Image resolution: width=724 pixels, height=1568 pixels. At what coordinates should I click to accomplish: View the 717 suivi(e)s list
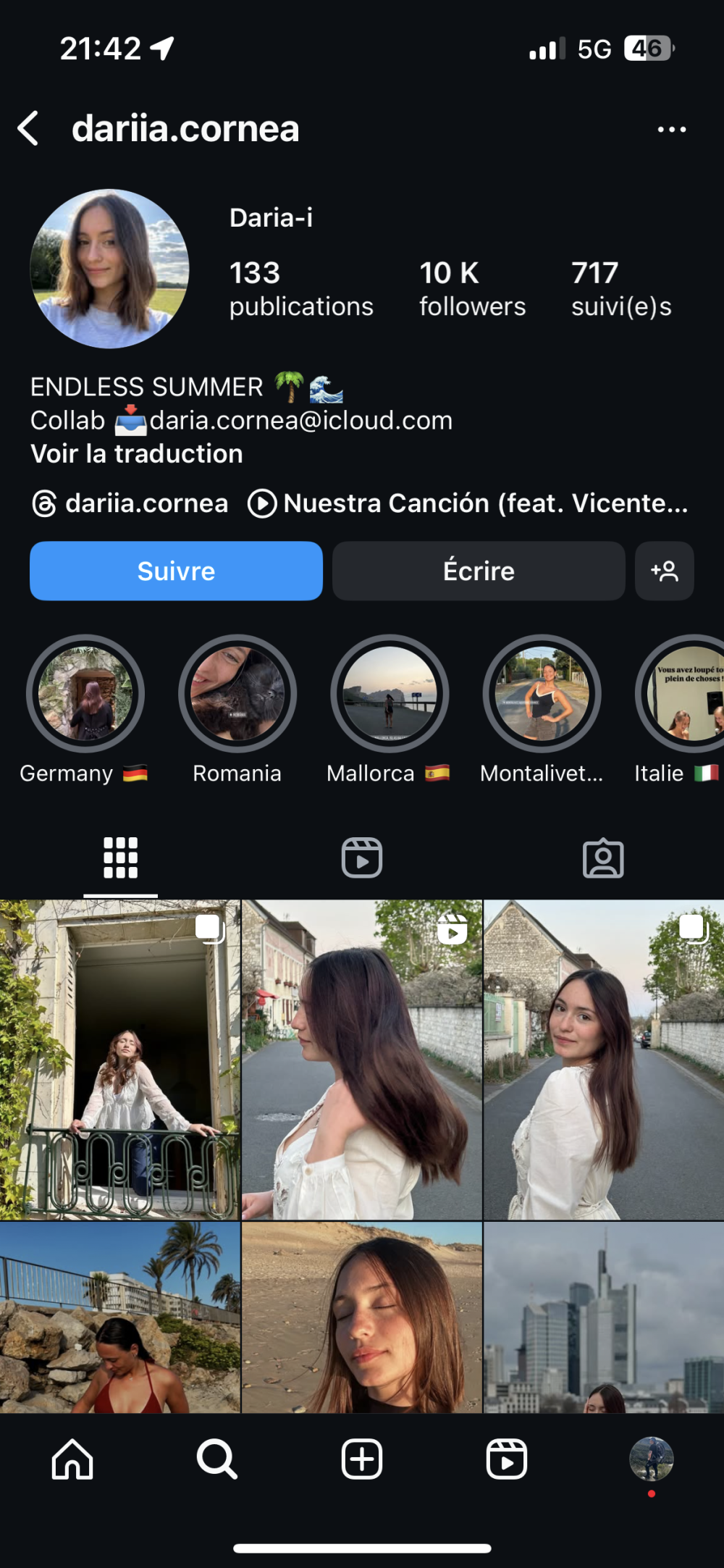pyautogui.click(x=620, y=289)
